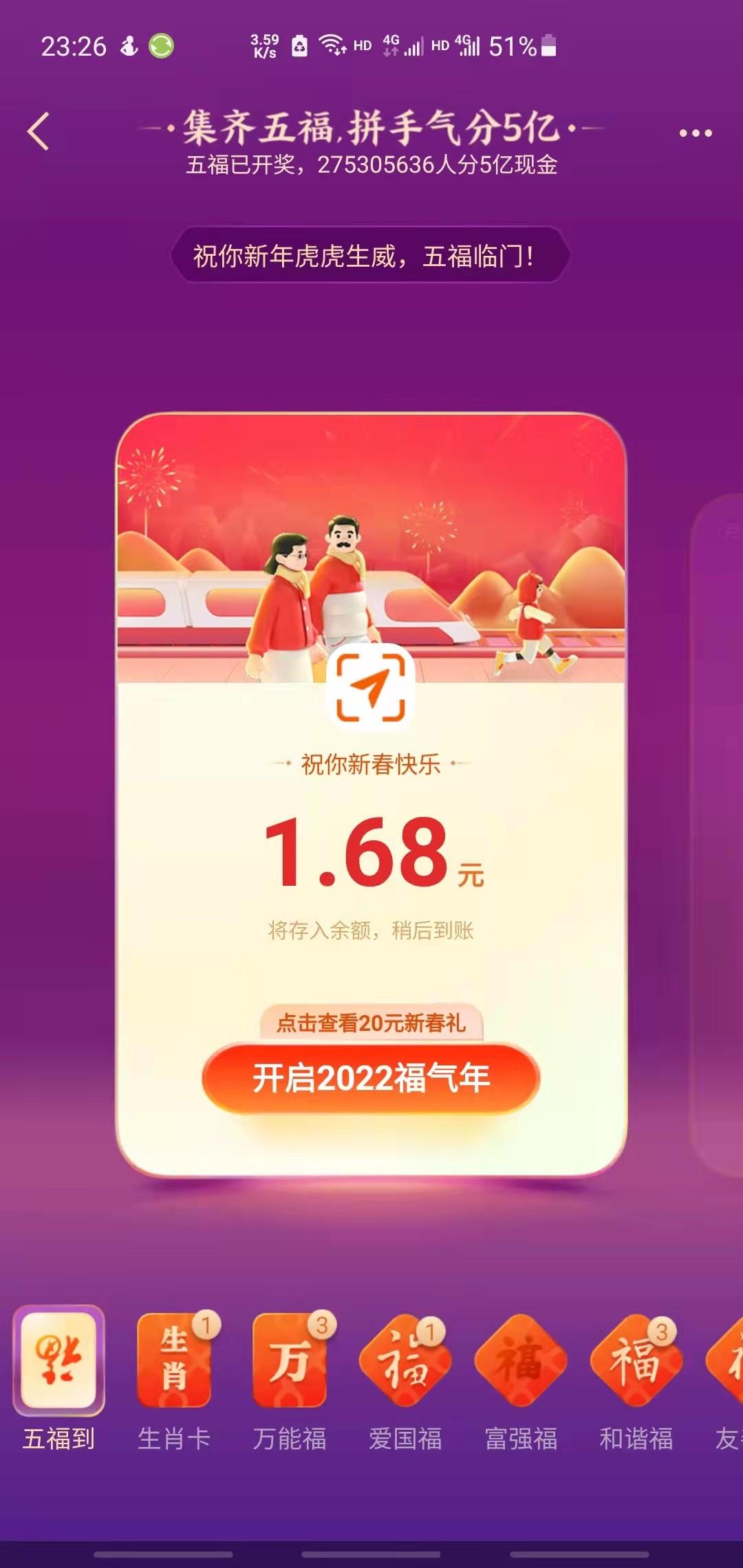Tap the 开启2022福气年 button
The height and width of the screenshot is (1568, 743).
[x=371, y=1078]
